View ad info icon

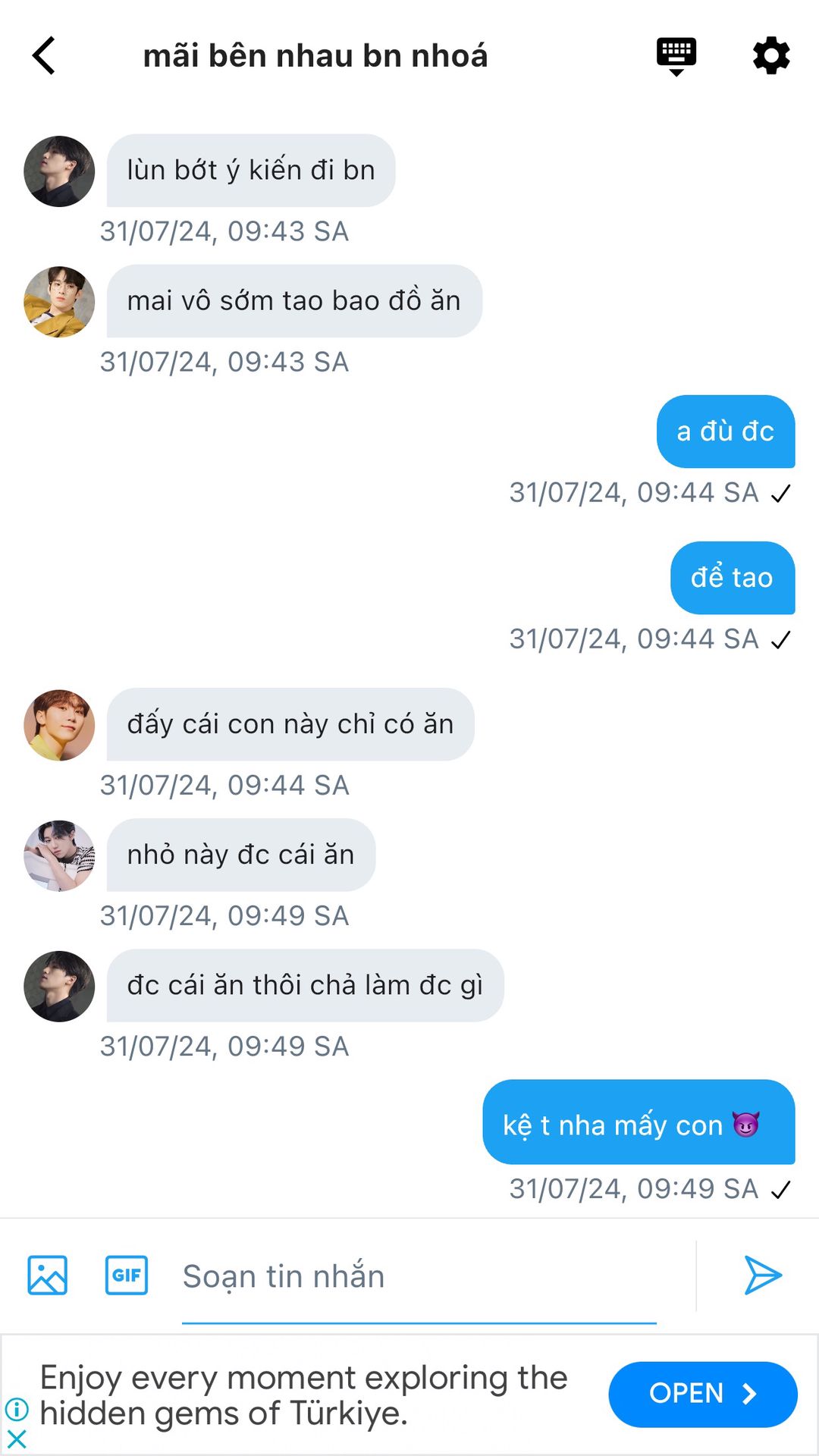coord(16,1410)
